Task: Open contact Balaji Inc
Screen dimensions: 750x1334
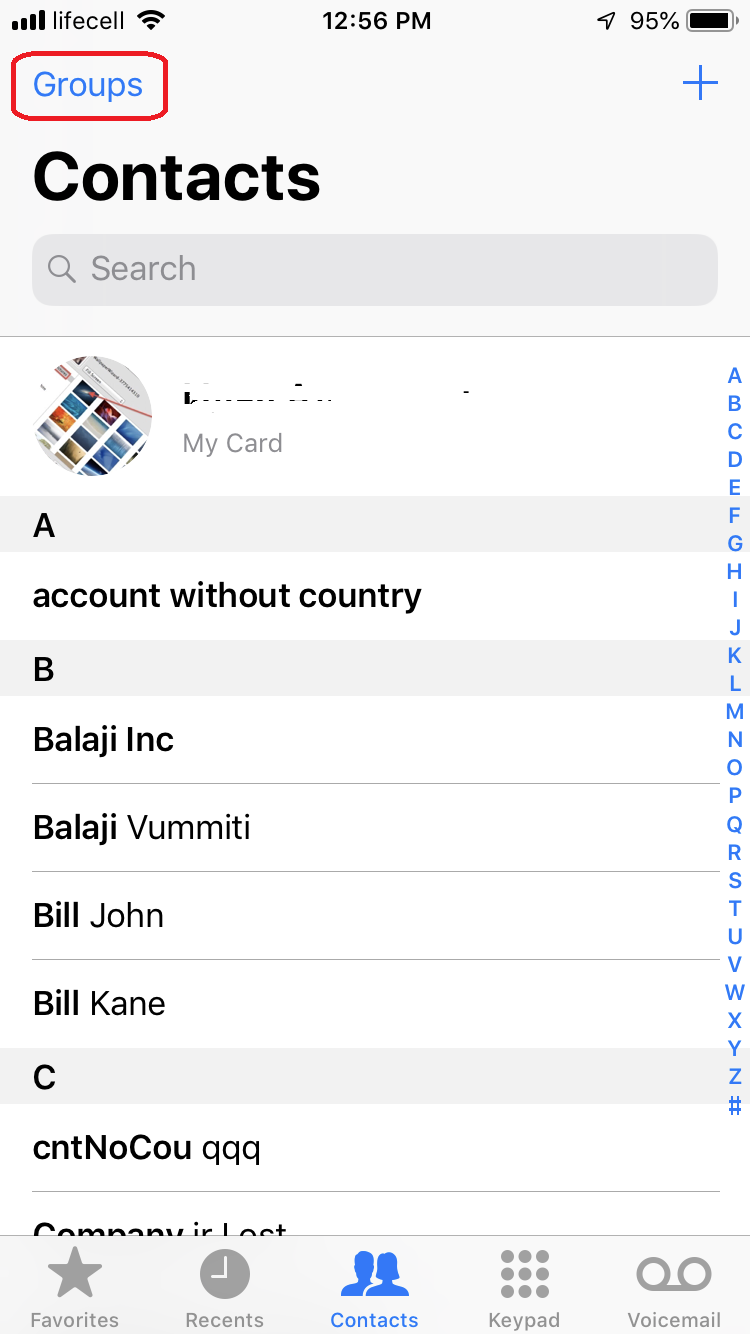Action: tap(104, 739)
